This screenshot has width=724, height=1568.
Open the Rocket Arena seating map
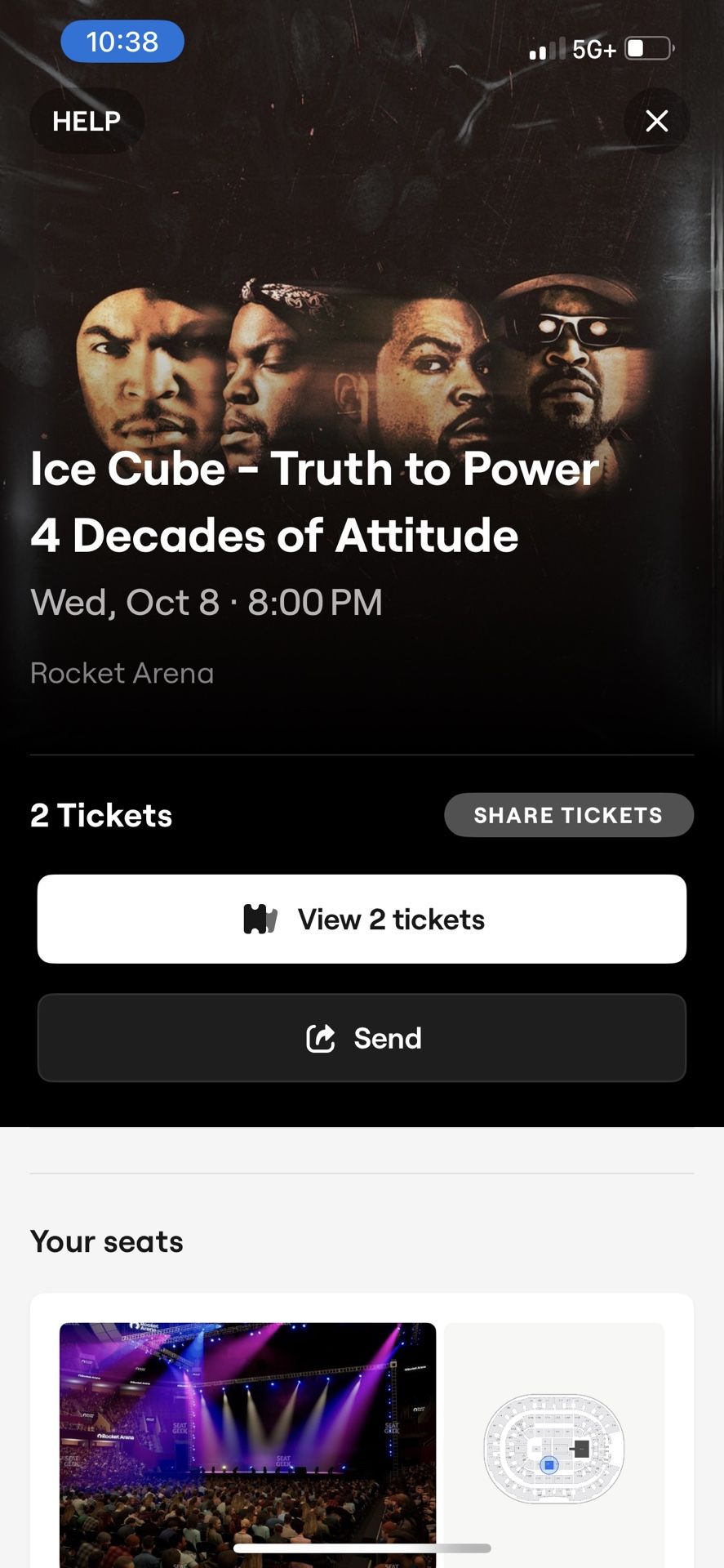point(553,1448)
